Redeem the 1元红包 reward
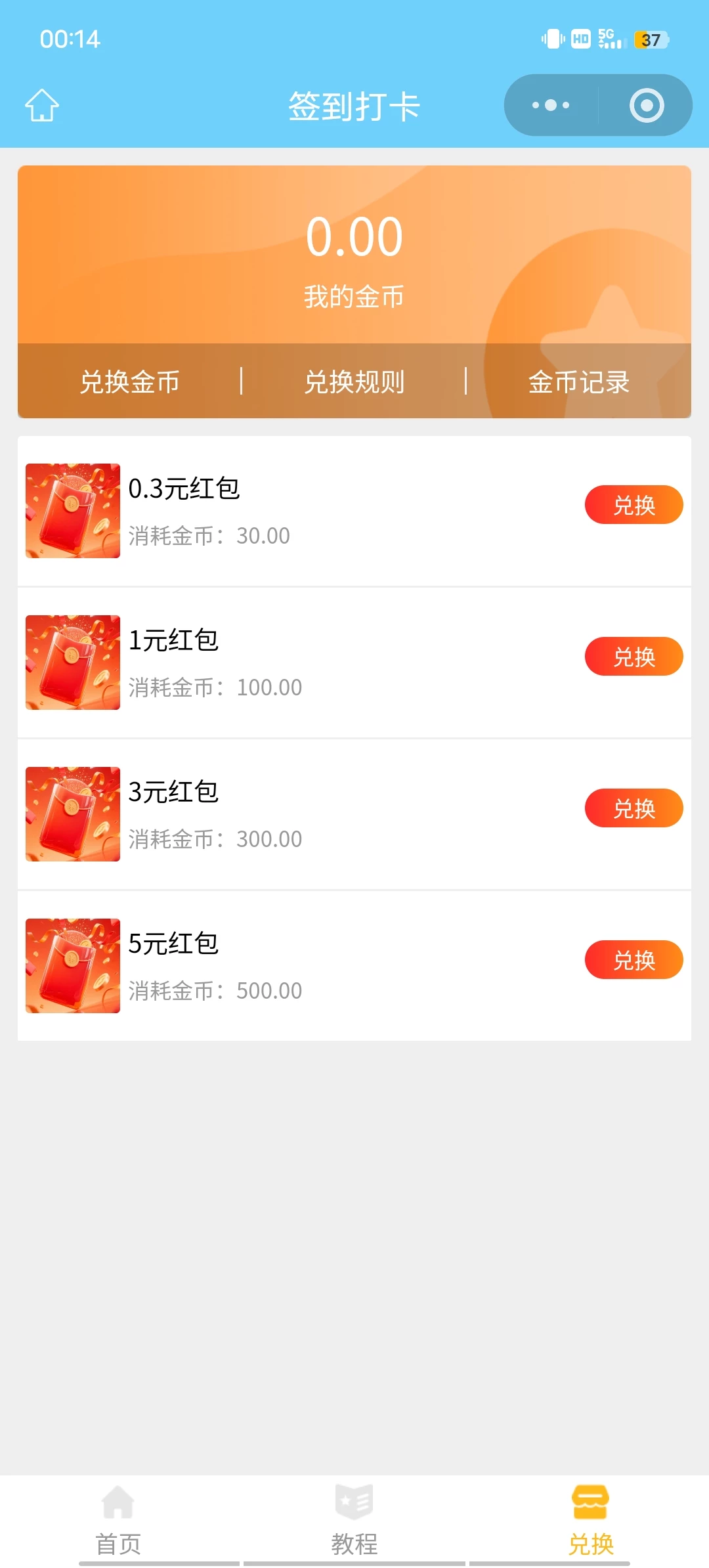 pos(634,656)
